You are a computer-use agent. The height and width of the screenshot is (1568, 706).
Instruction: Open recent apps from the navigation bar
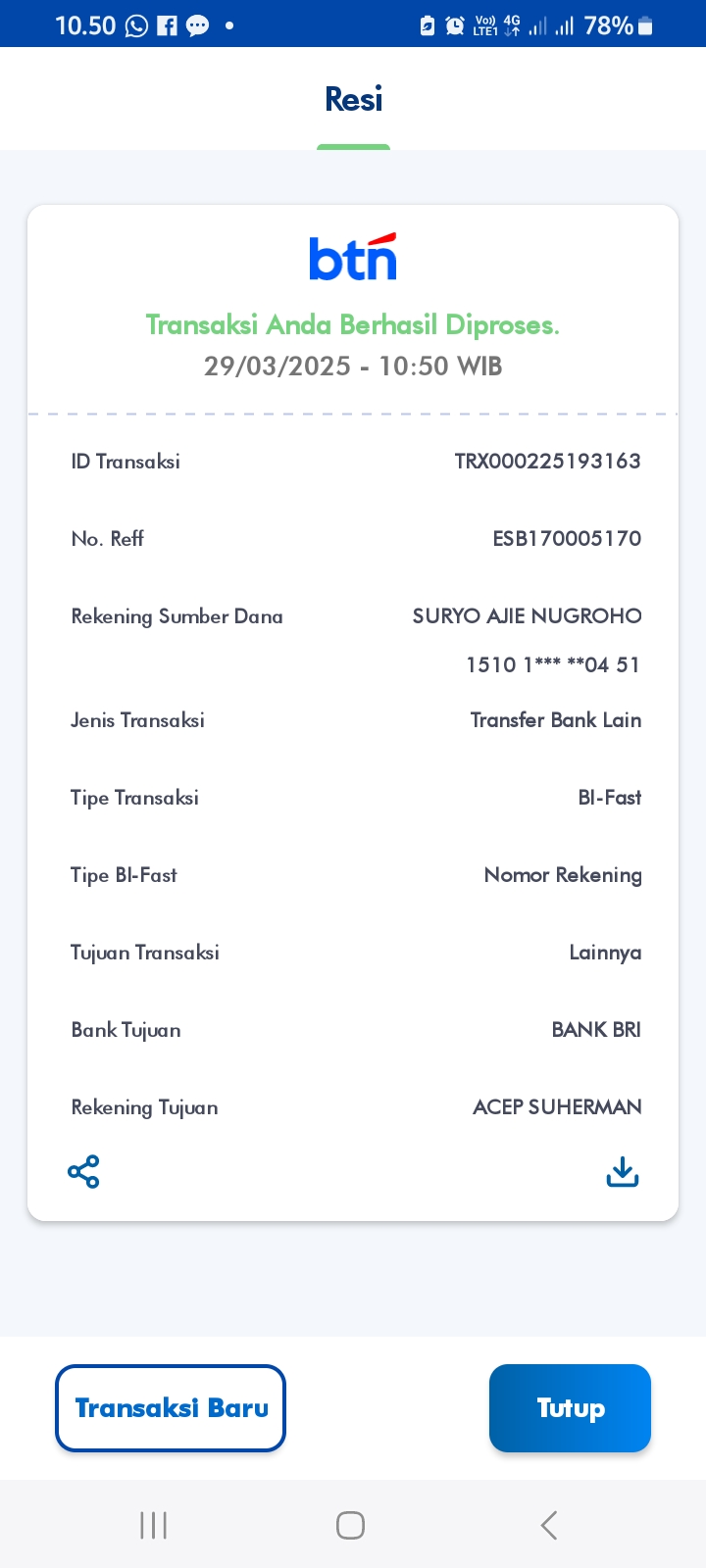click(x=154, y=1525)
